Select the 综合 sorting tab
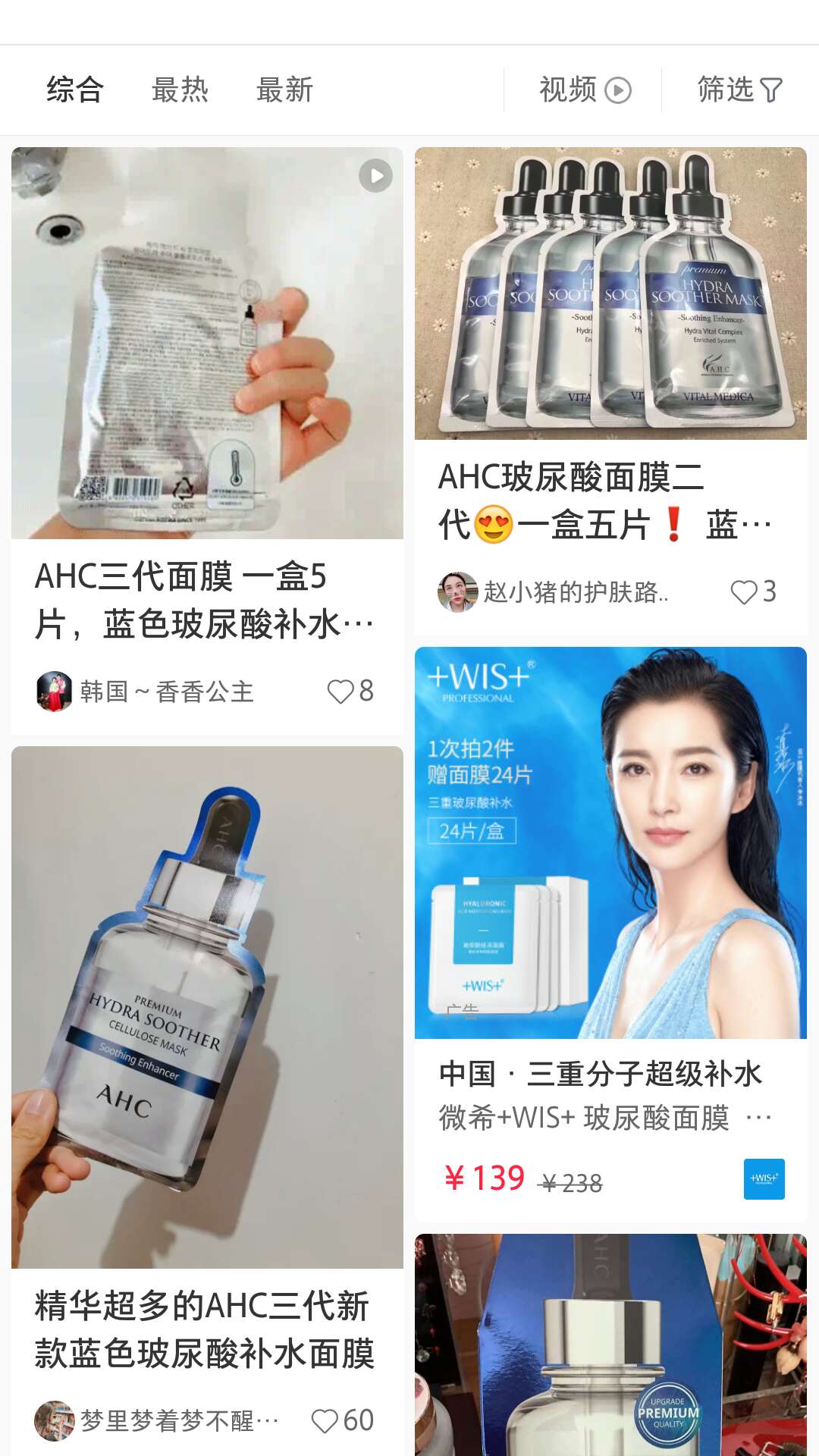This screenshot has height=1456, width=819. click(x=75, y=89)
